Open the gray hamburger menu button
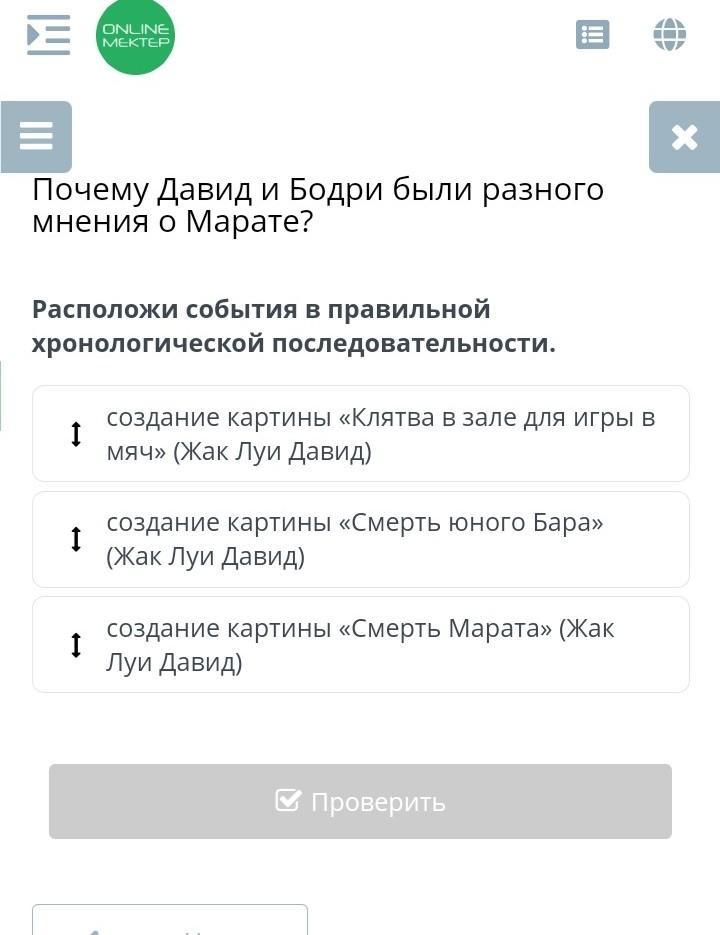This screenshot has height=935, width=720. (36, 137)
